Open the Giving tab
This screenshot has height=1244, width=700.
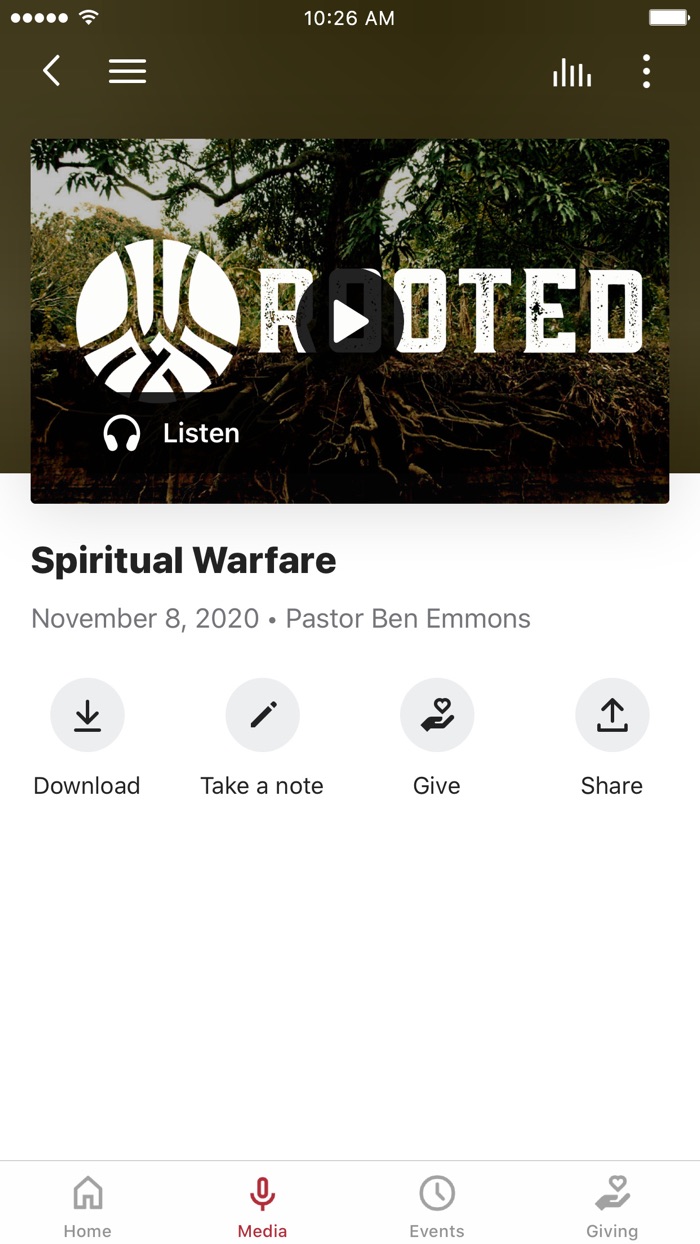pyautogui.click(x=612, y=1205)
